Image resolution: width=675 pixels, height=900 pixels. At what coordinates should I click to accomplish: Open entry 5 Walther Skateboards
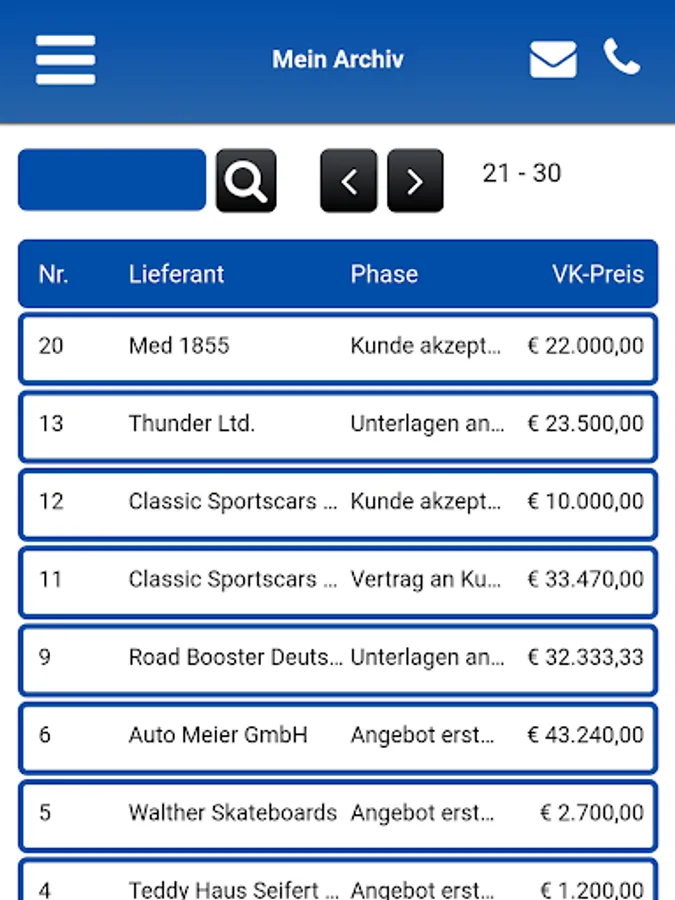[x=337, y=815]
